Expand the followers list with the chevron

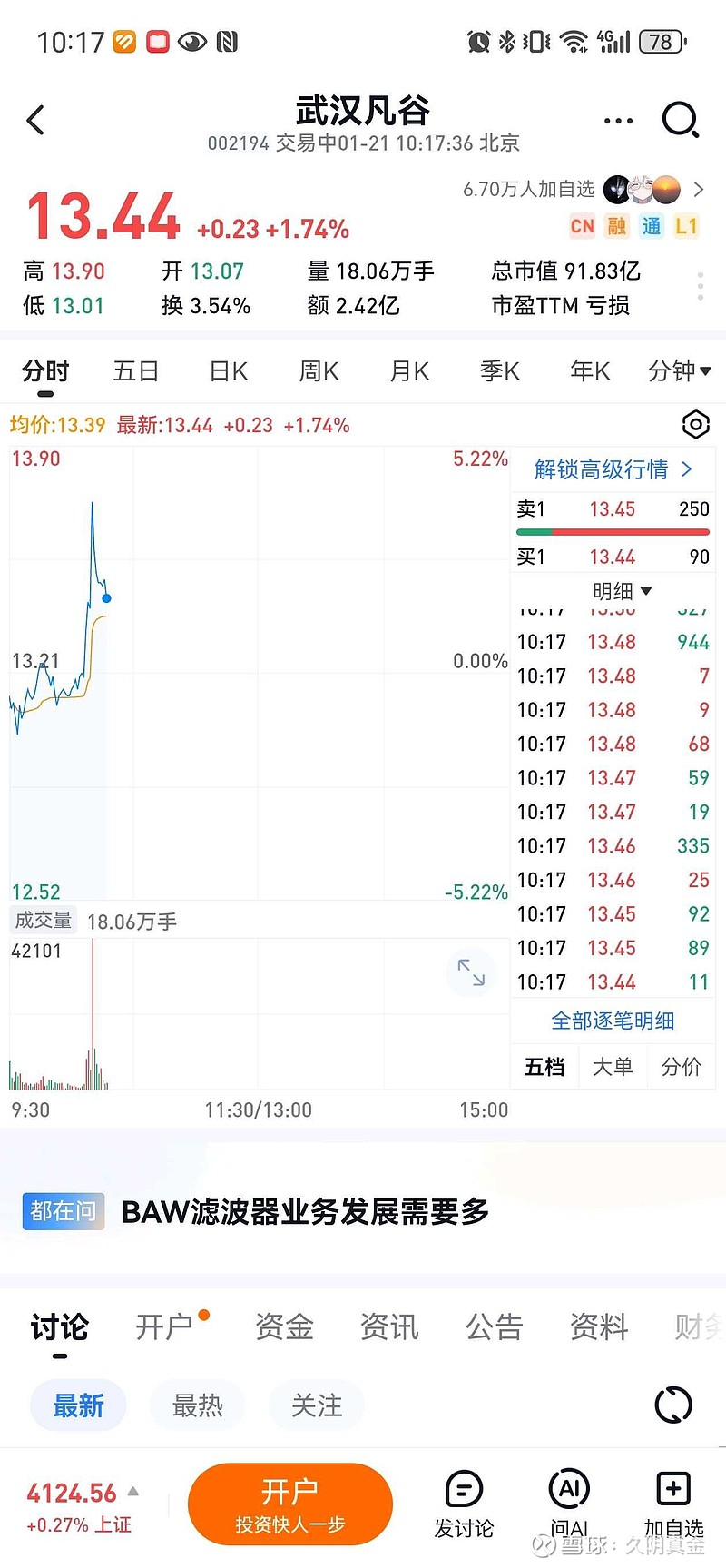pyautogui.click(x=697, y=190)
